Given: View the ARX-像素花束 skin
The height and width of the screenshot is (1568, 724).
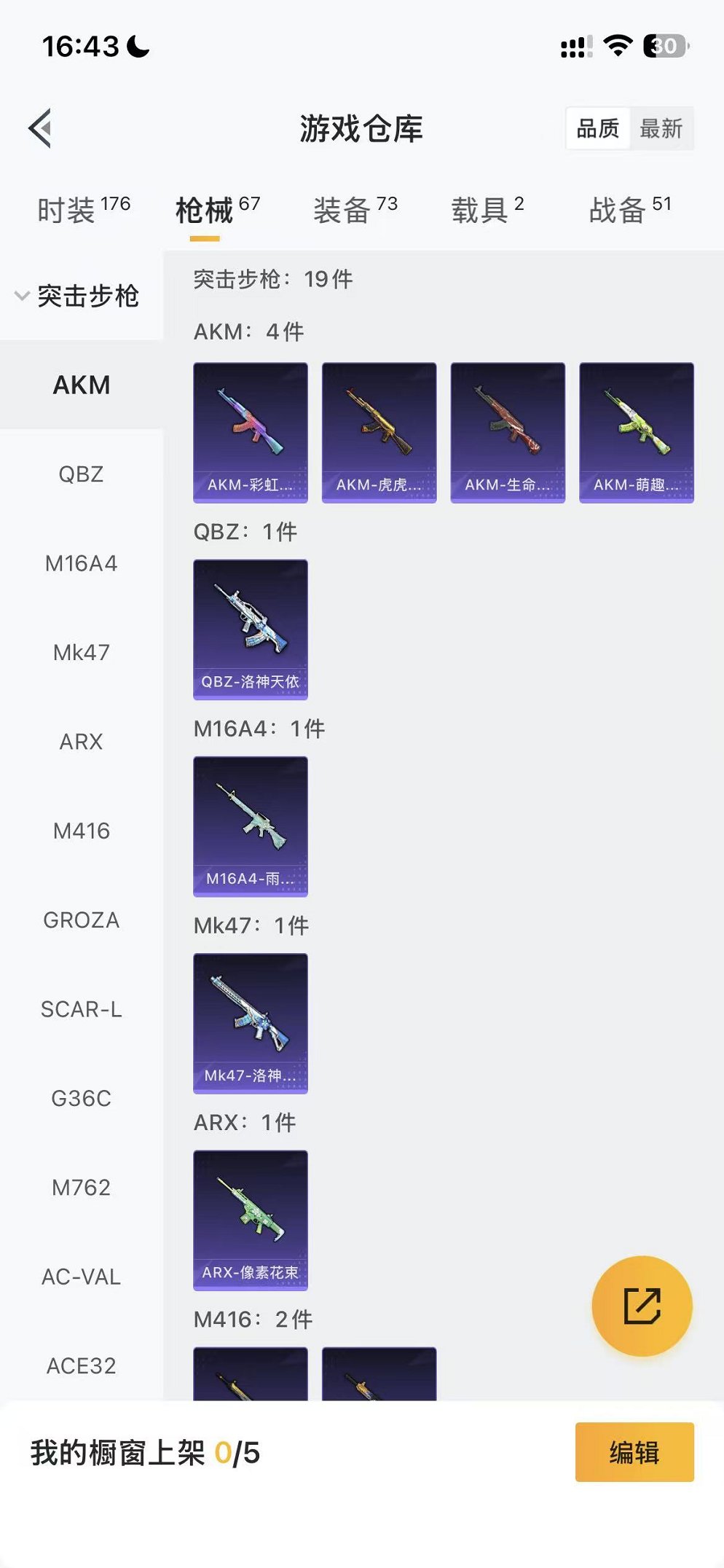Looking at the screenshot, I should (x=250, y=1220).
